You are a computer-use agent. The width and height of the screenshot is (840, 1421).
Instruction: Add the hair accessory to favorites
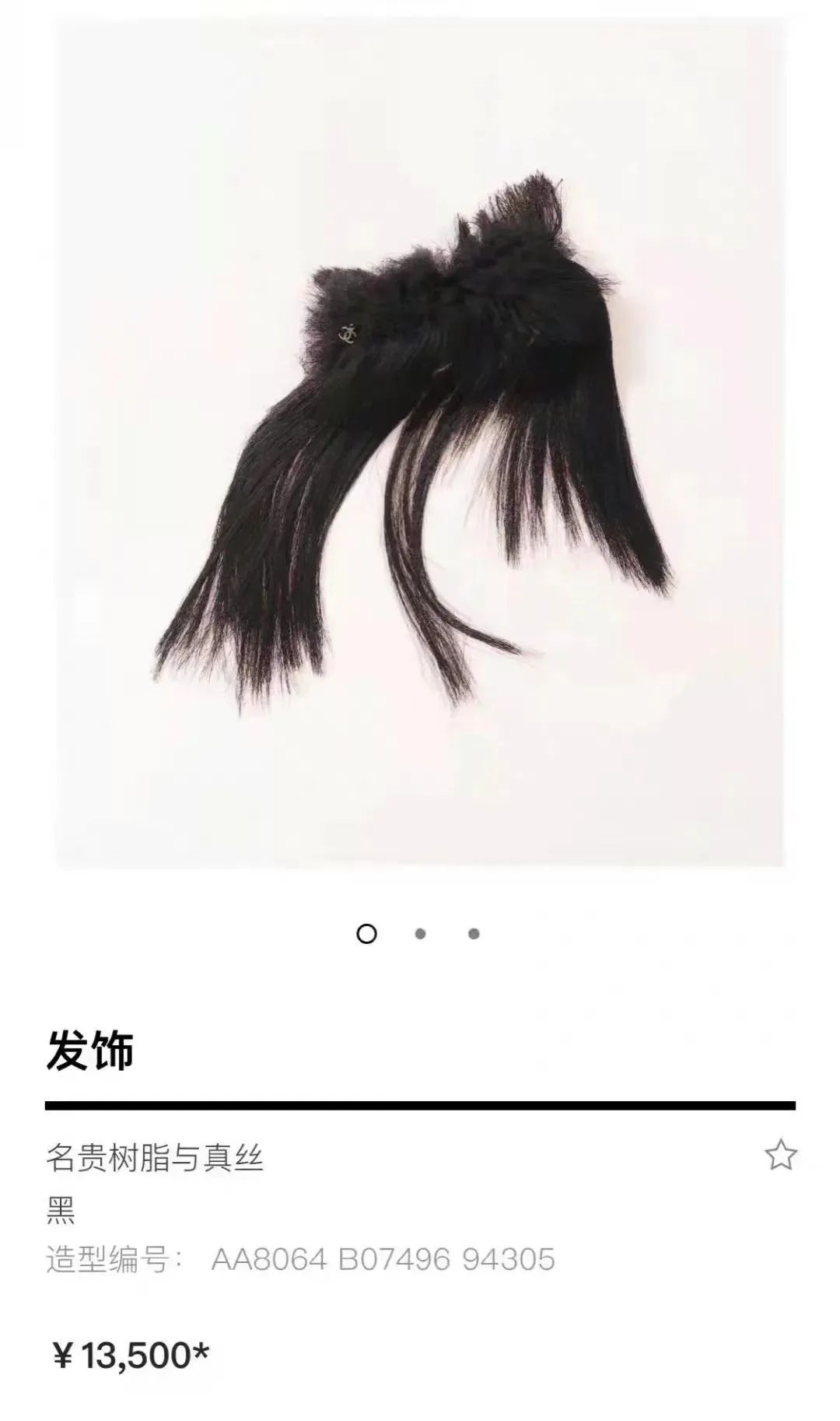780,1155
